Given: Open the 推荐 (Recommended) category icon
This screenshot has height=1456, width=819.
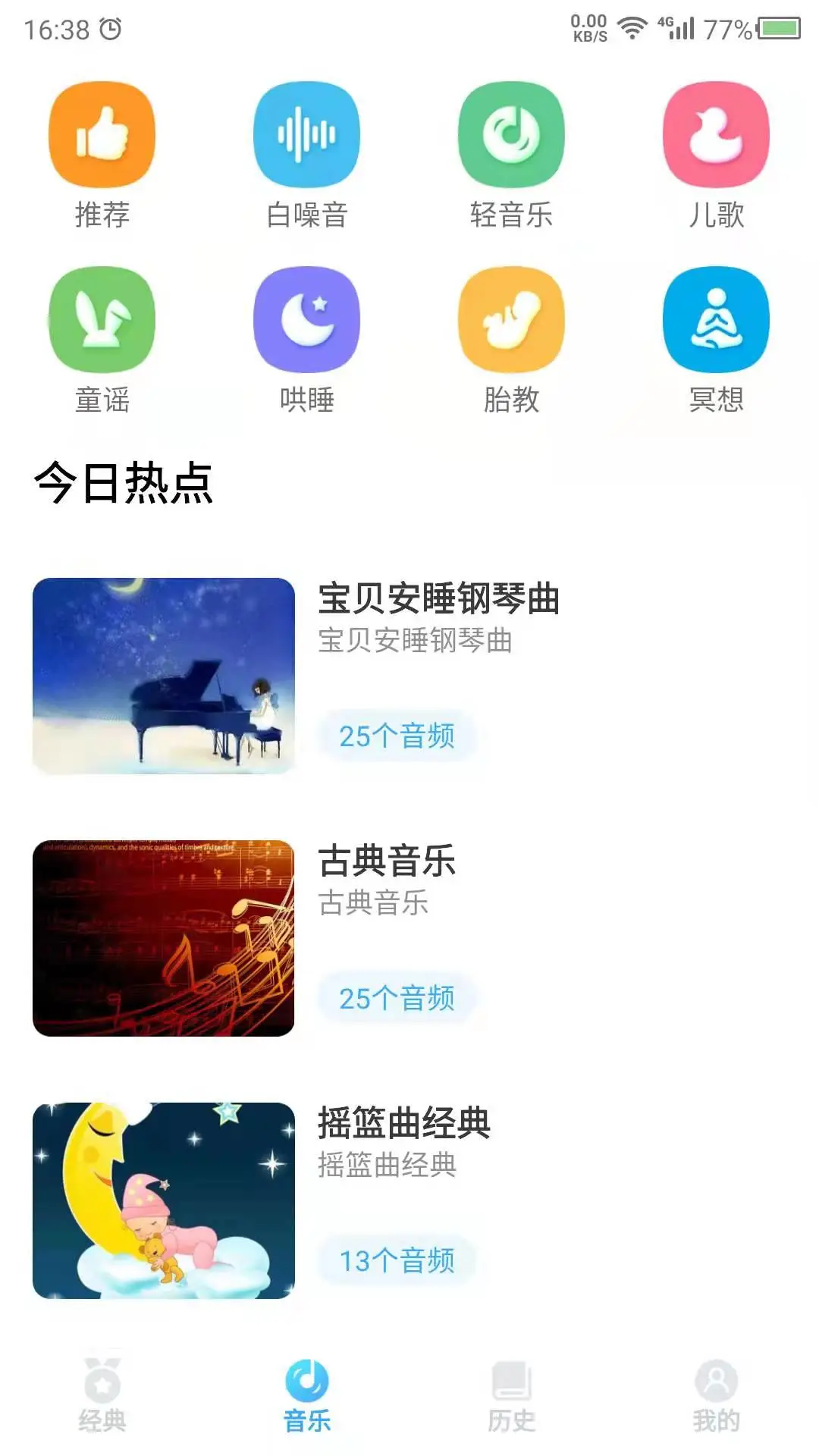Looking at the screenshot, I should [101, 134].
